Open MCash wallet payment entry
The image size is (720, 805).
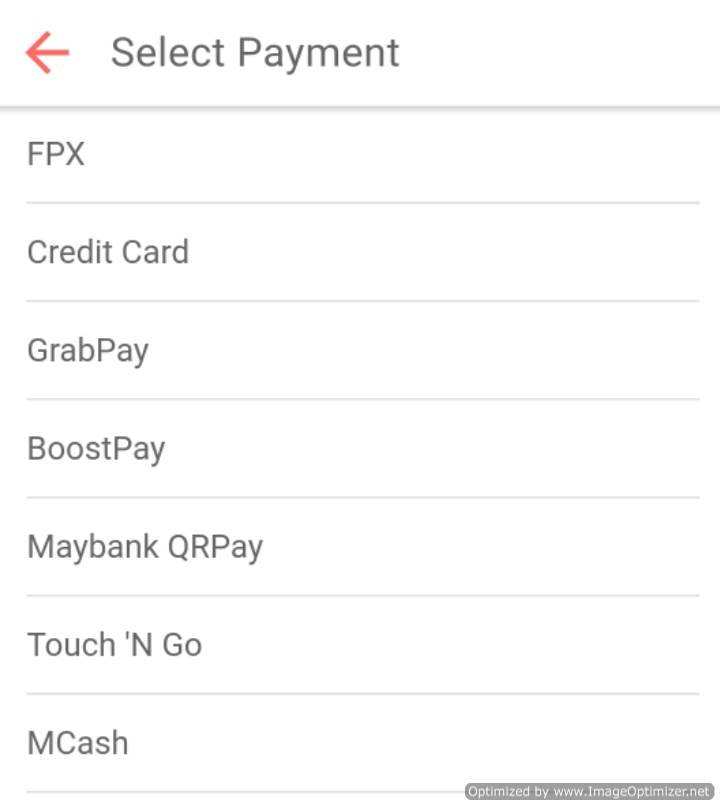(360, 743)
